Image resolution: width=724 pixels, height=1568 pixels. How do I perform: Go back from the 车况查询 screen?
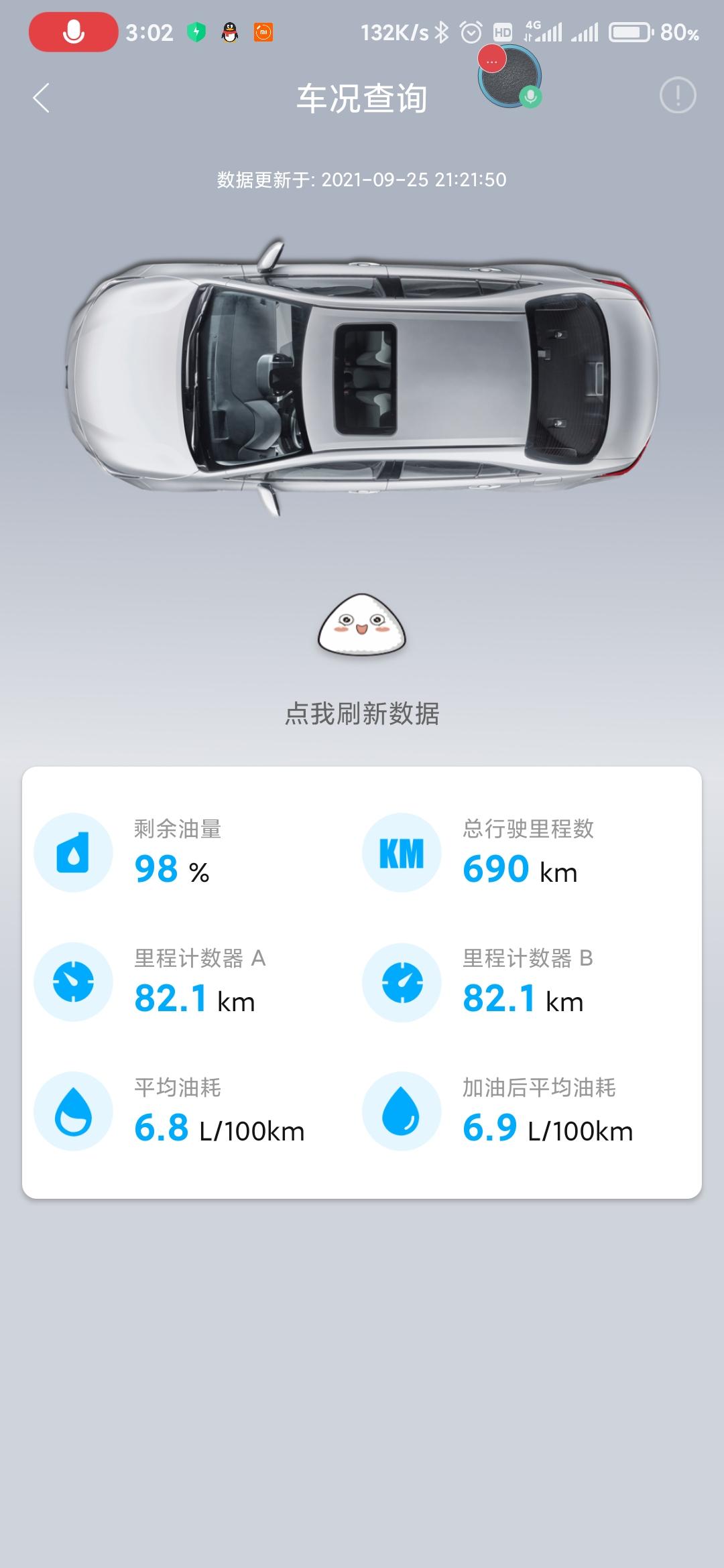42,98
